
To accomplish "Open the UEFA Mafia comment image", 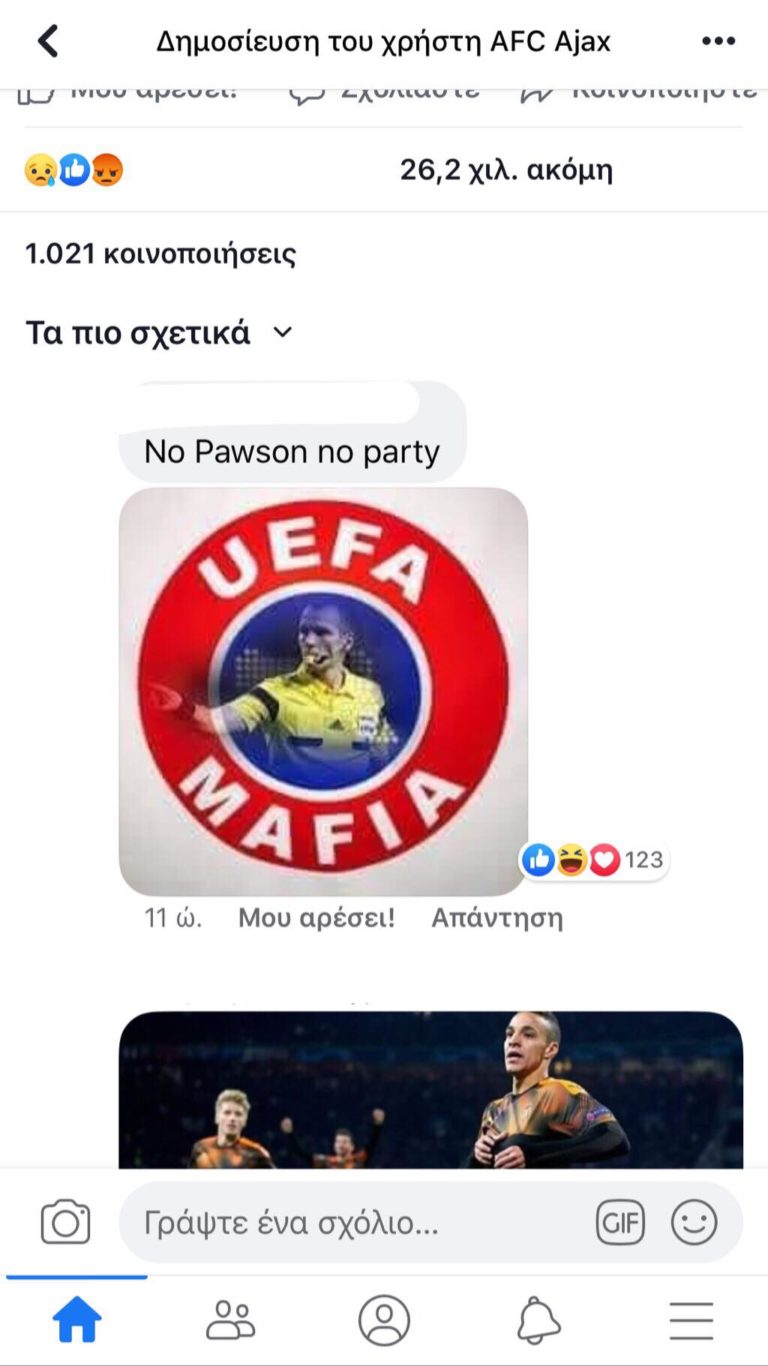I will click(x=323, y=691).
